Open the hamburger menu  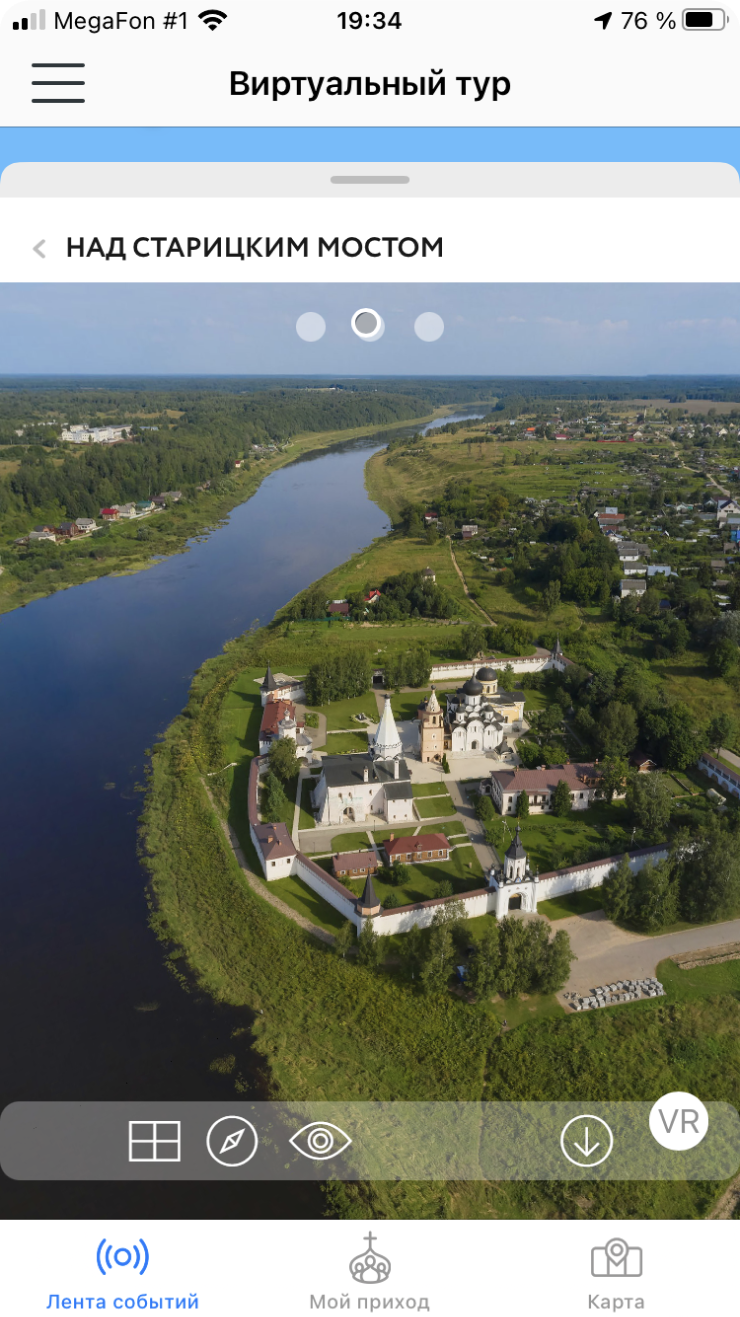click(x=58, y=83)
